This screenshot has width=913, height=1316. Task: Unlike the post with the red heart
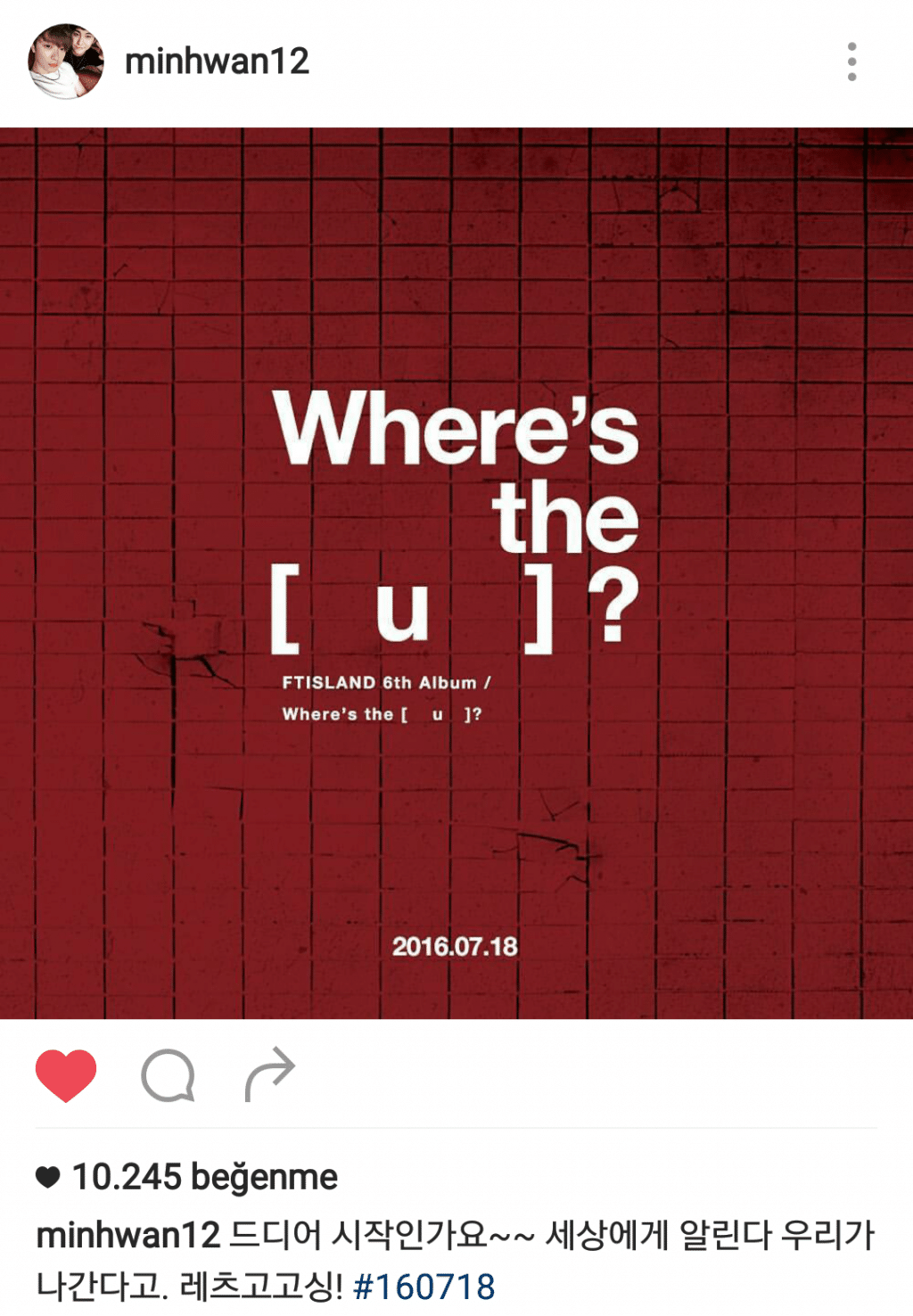(x=66, y=1075)
